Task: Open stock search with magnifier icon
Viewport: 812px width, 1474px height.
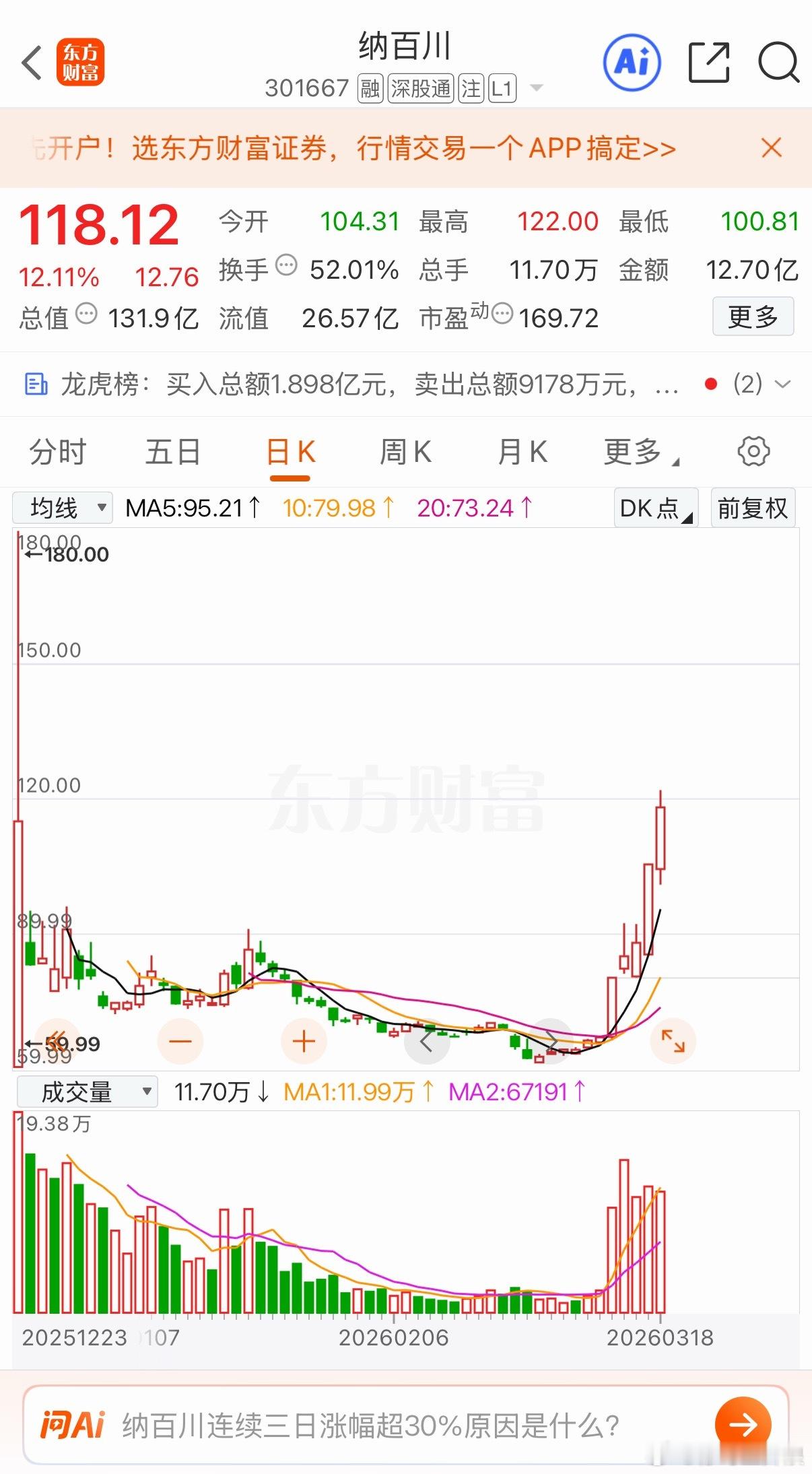Action: point(778,61)
